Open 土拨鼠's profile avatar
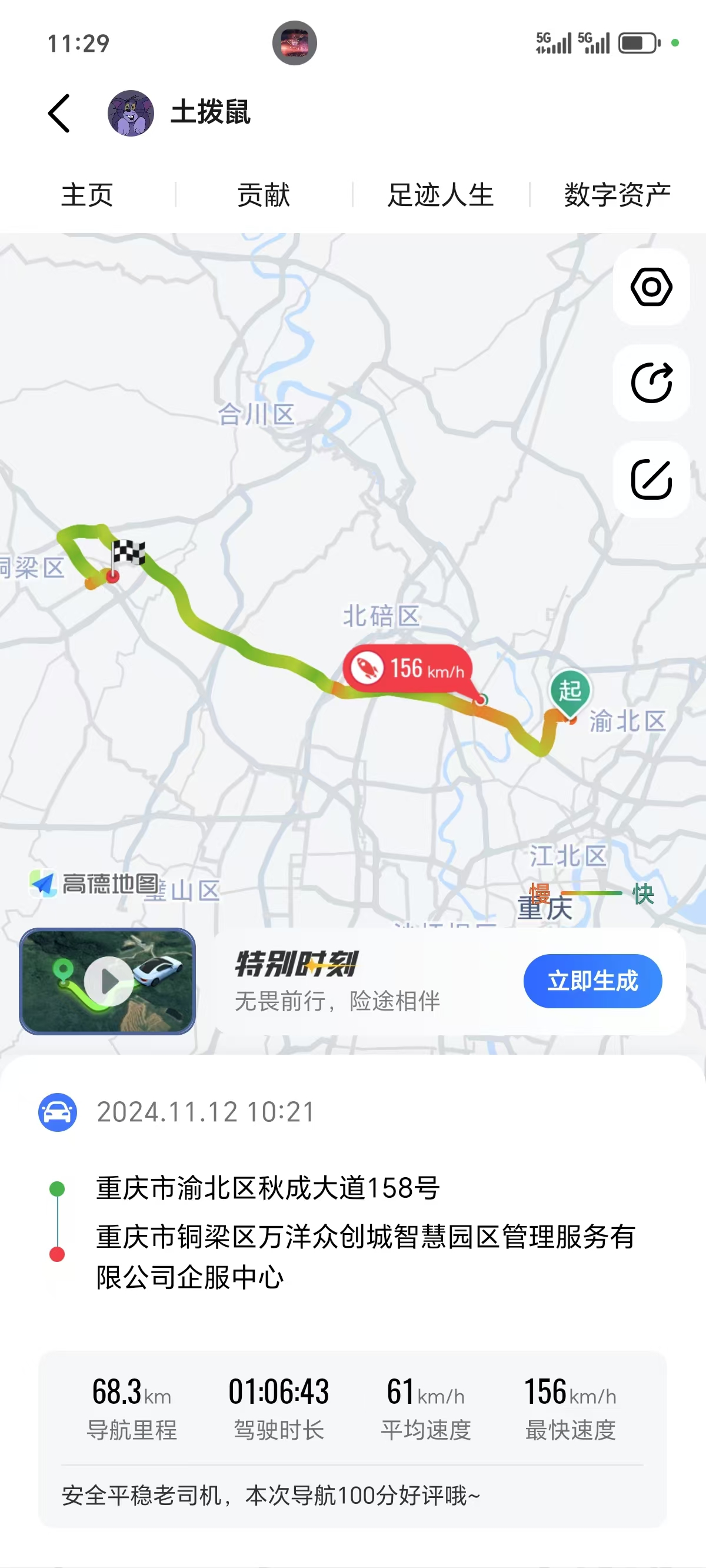706x1568 pixels. [x=130, y=113]
